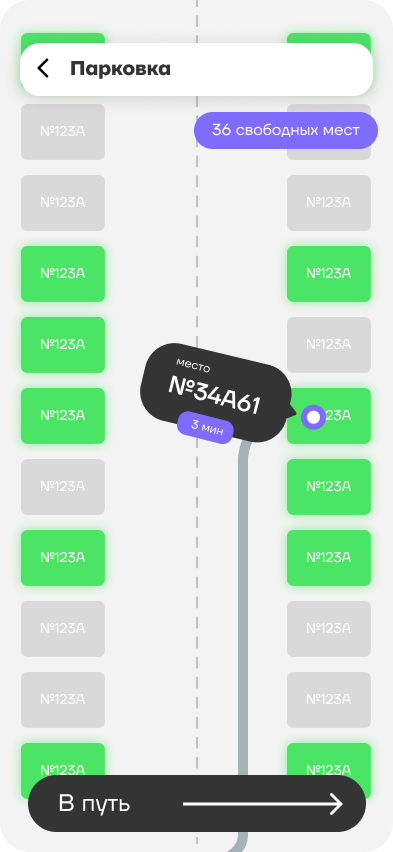Open the №34A61 place callout
Viewport: 393px width, 852px height.
pos(215,394)
